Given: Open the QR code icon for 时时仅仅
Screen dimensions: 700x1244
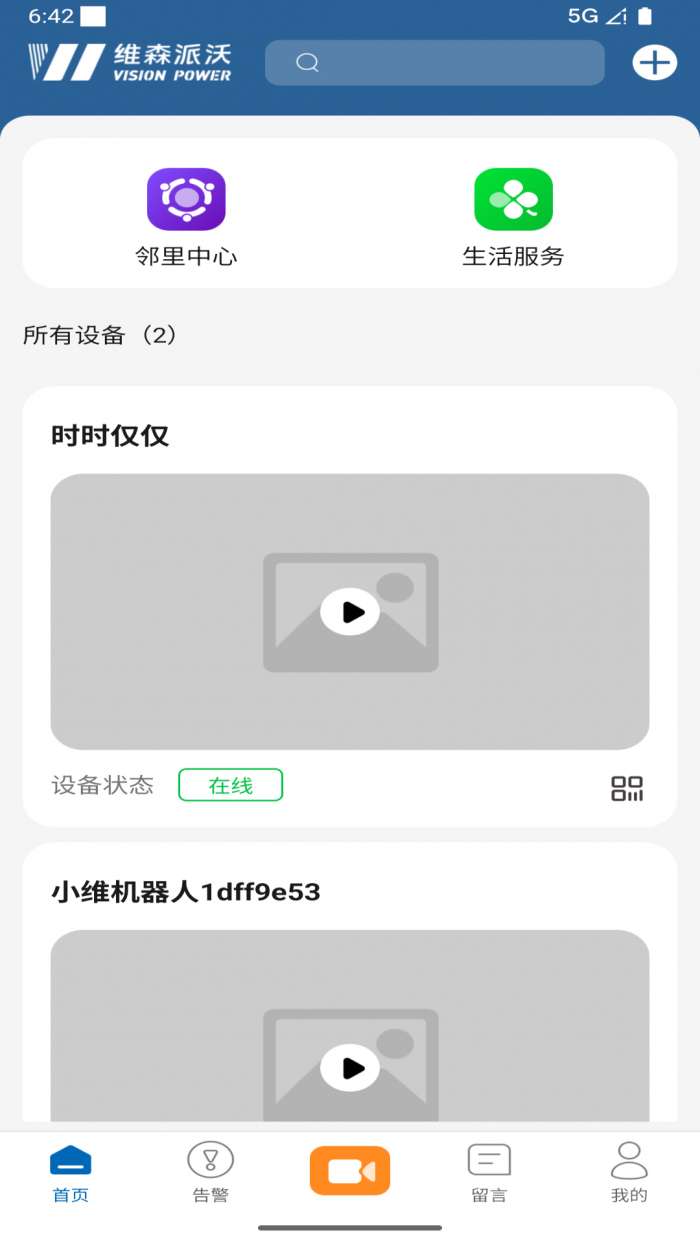Looking at the screenshot, I should 627,788.
